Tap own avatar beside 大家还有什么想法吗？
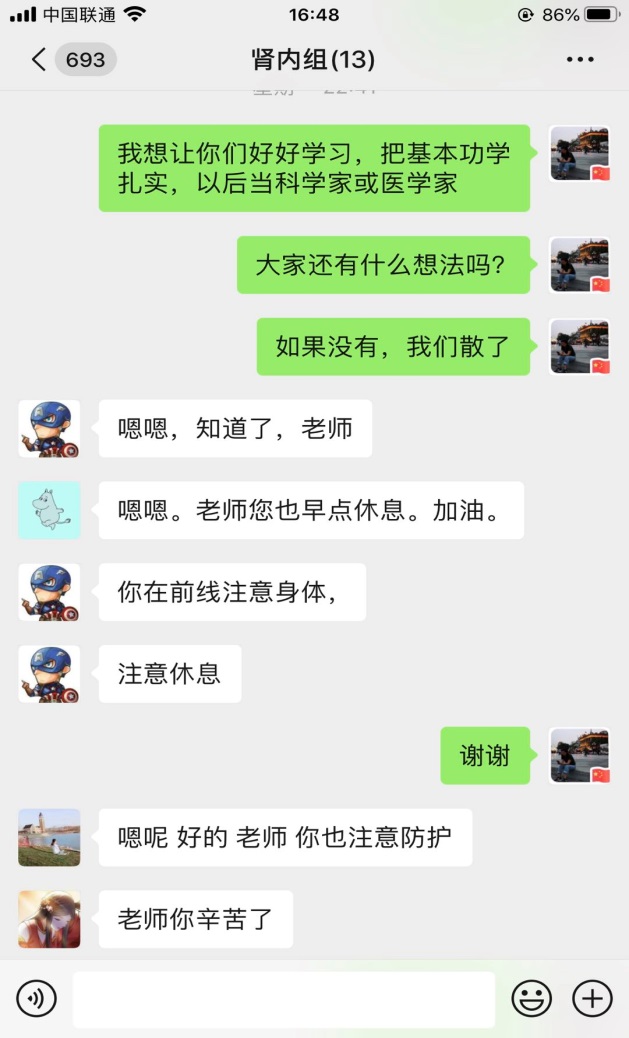 coord(580,265)
